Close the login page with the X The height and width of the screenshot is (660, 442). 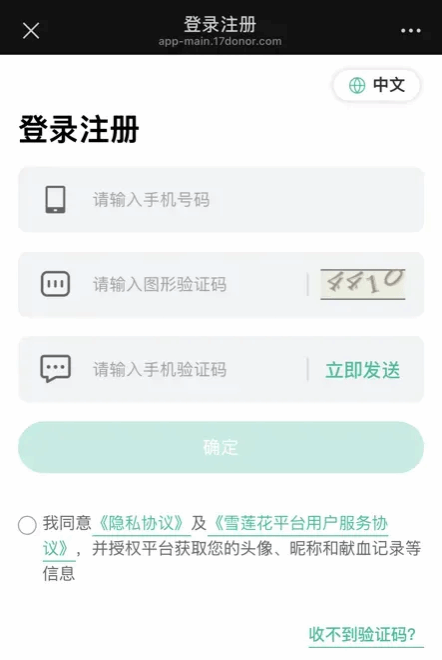[x=31, y=31]
